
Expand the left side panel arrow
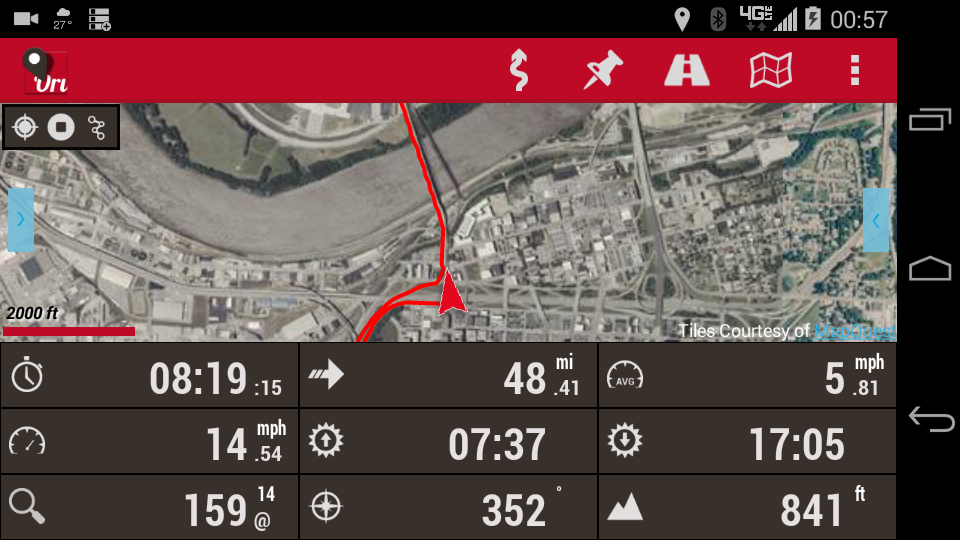pos(20,219)
